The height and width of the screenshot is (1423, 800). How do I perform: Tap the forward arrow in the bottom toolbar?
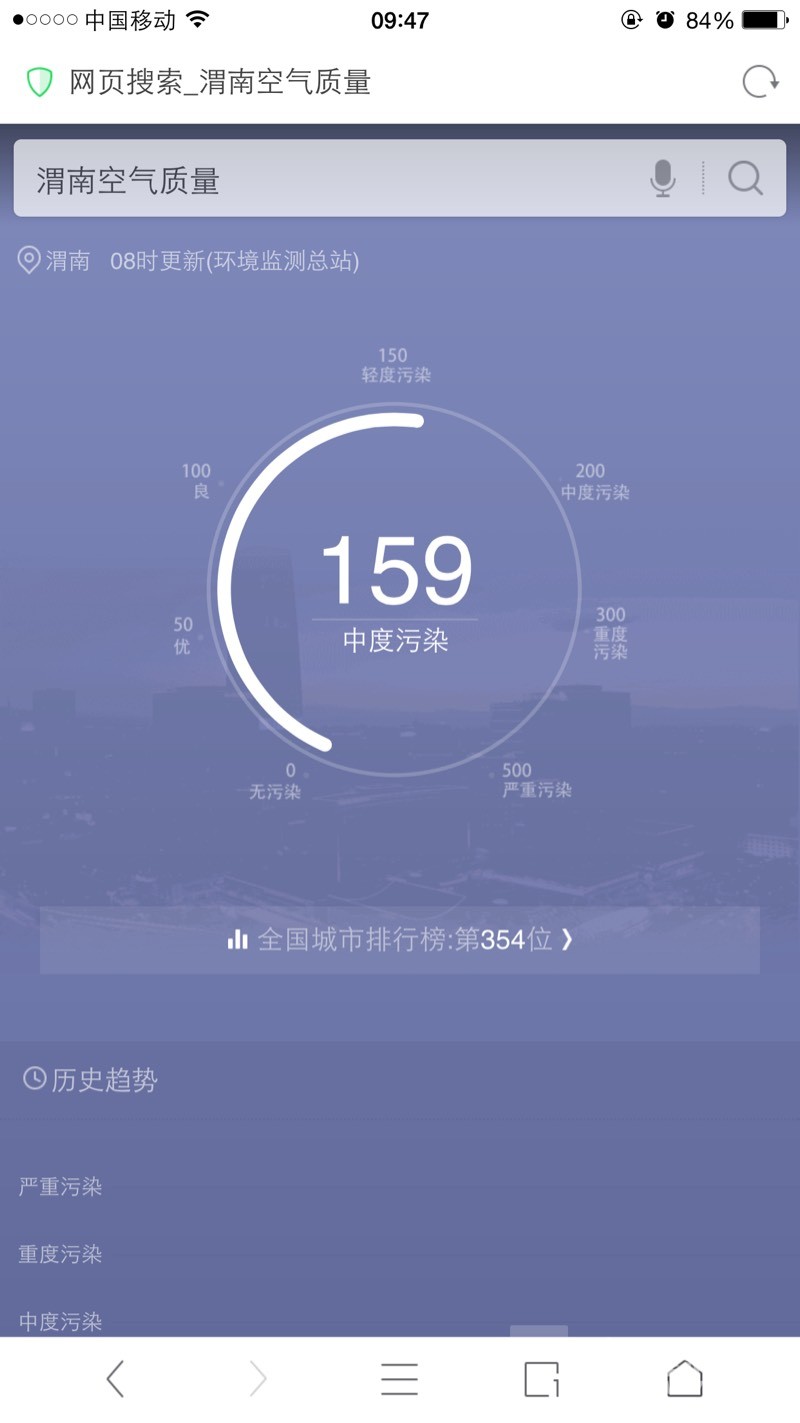tap(257, 1377)
